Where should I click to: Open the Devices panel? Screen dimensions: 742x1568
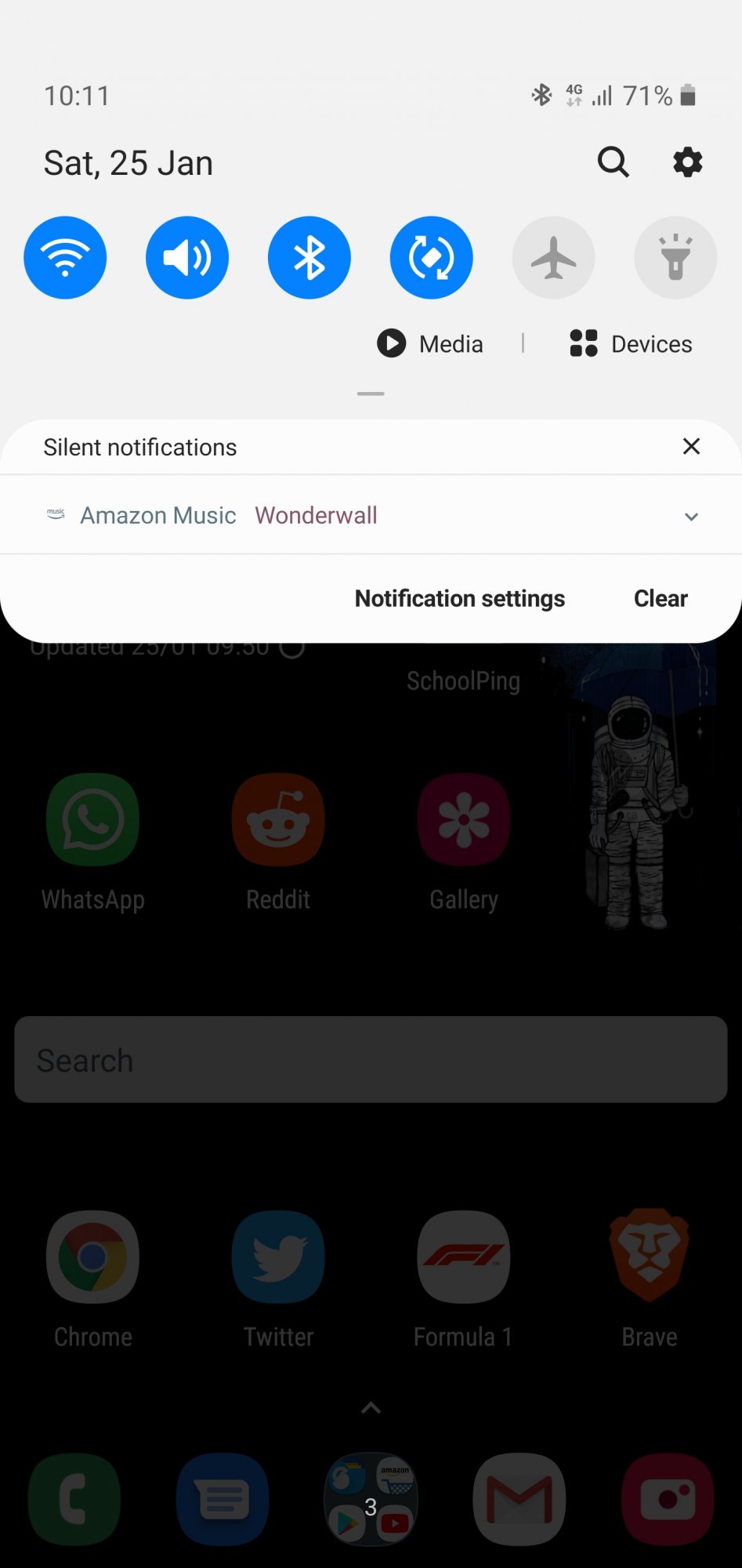tap(631, 343)
